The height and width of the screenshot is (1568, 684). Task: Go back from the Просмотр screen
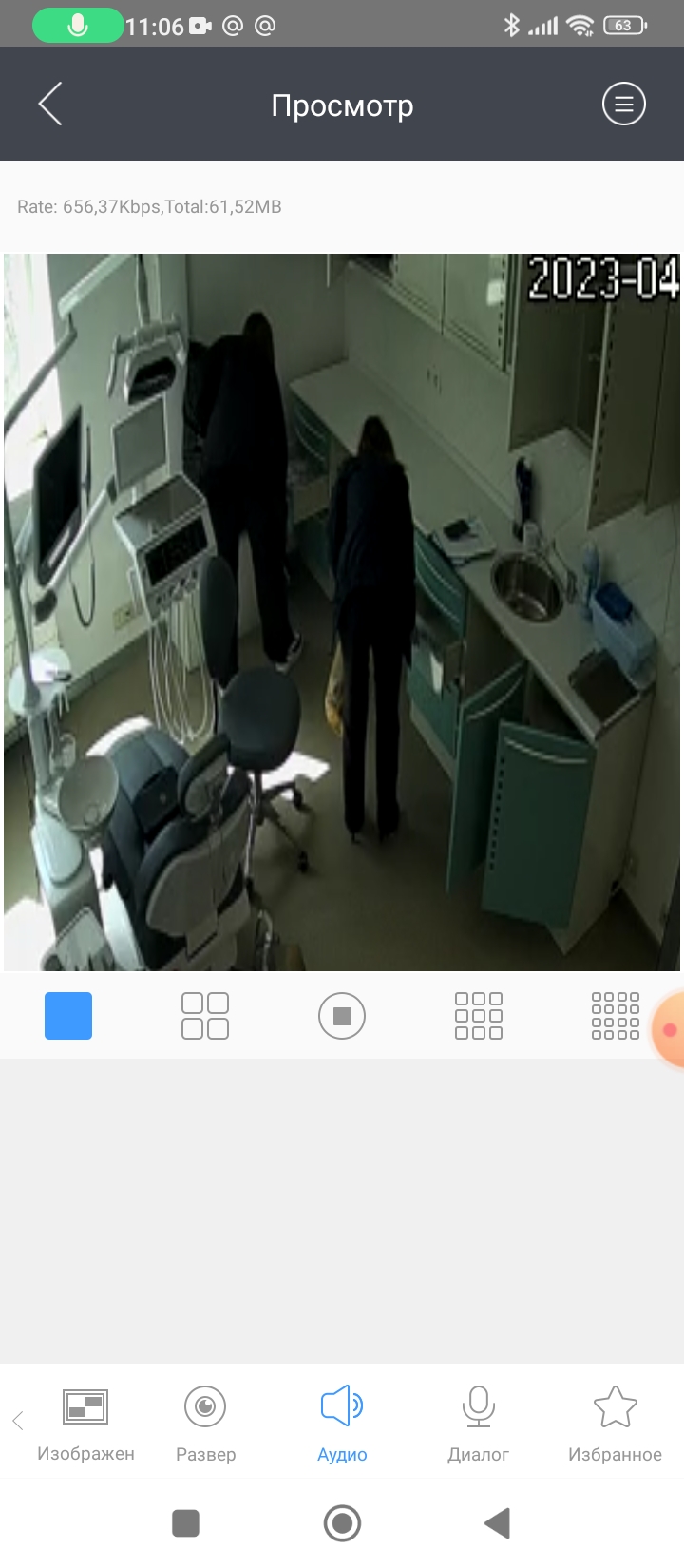[50, 104]
